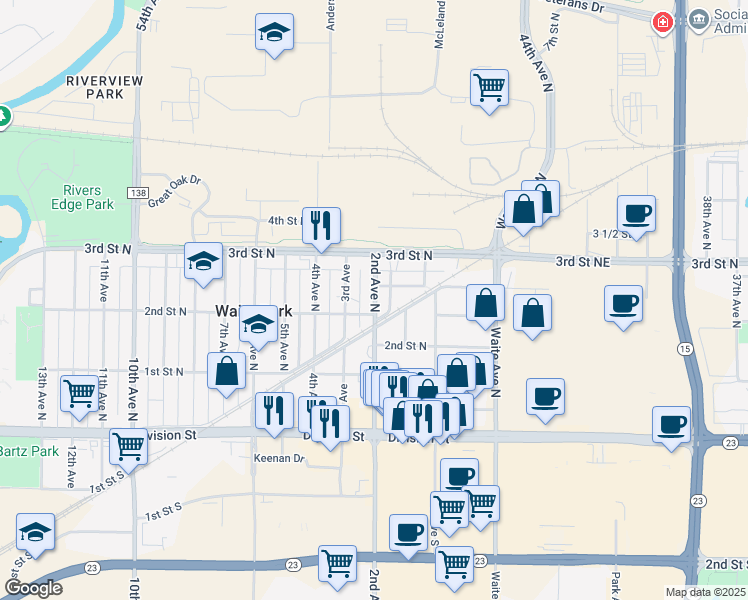Image resolution: width=748 pixels, height=600 pixels.
Task: Open the shopping cart marker near McLeland Rd
Action: 489,88
